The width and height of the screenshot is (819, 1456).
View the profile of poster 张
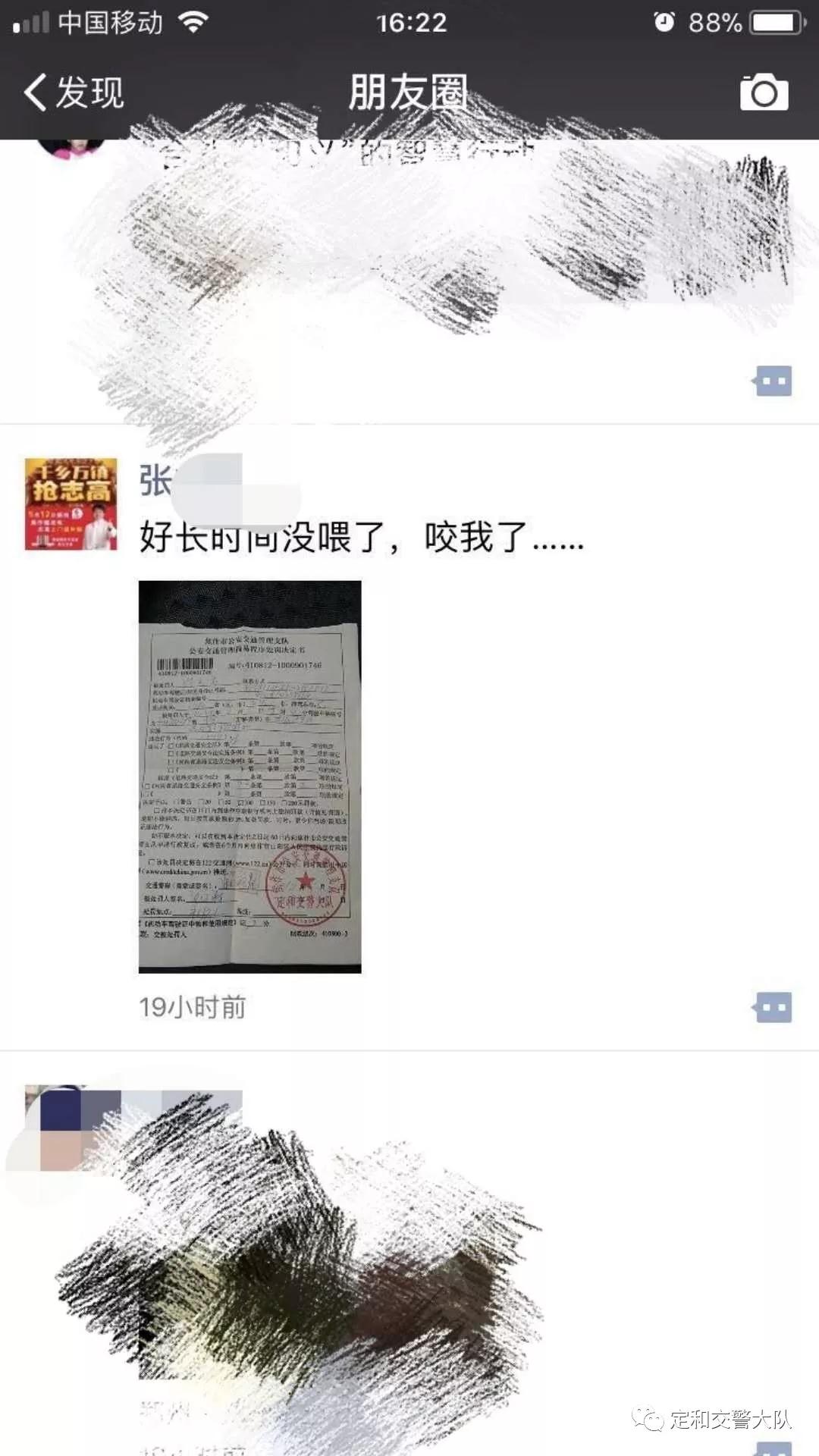(x=156, y=481)
